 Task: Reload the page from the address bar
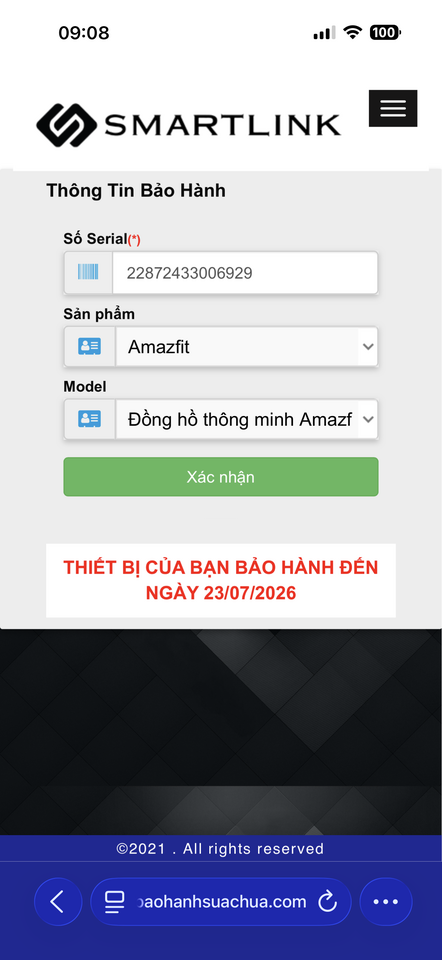pyautogui.click(x=328, y=901)
